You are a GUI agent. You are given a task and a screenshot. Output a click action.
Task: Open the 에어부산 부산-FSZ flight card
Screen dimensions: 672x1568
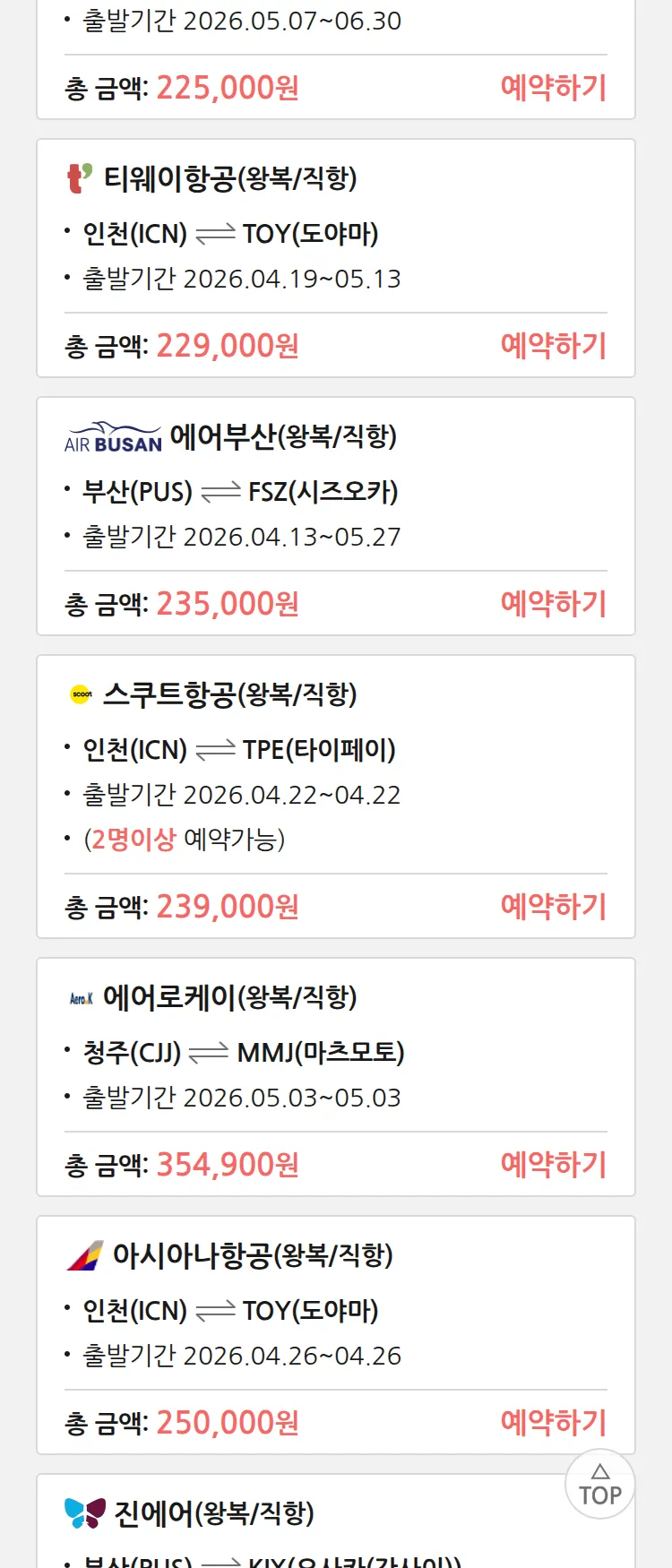[x=335, y=491]
